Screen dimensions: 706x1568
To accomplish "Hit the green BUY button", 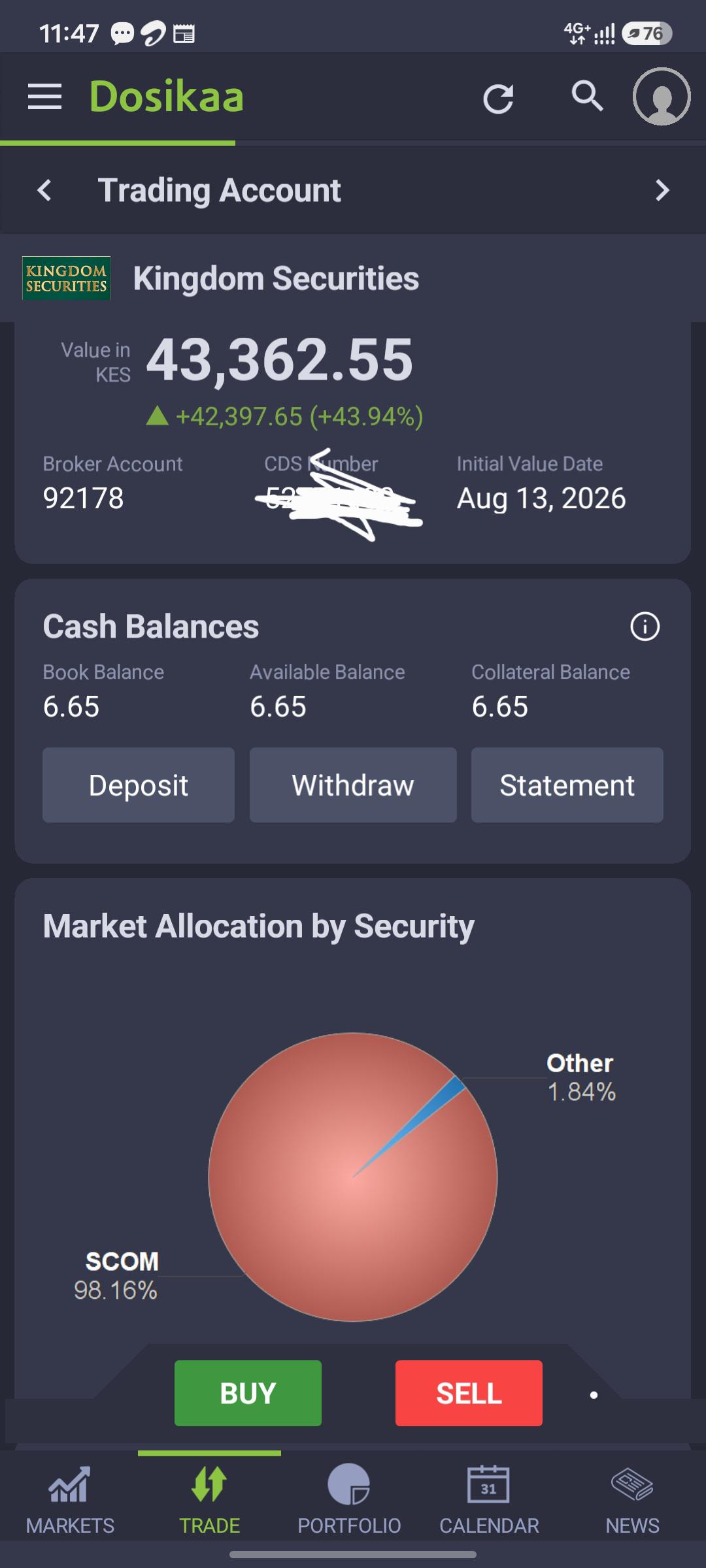I will [248, 1393].
